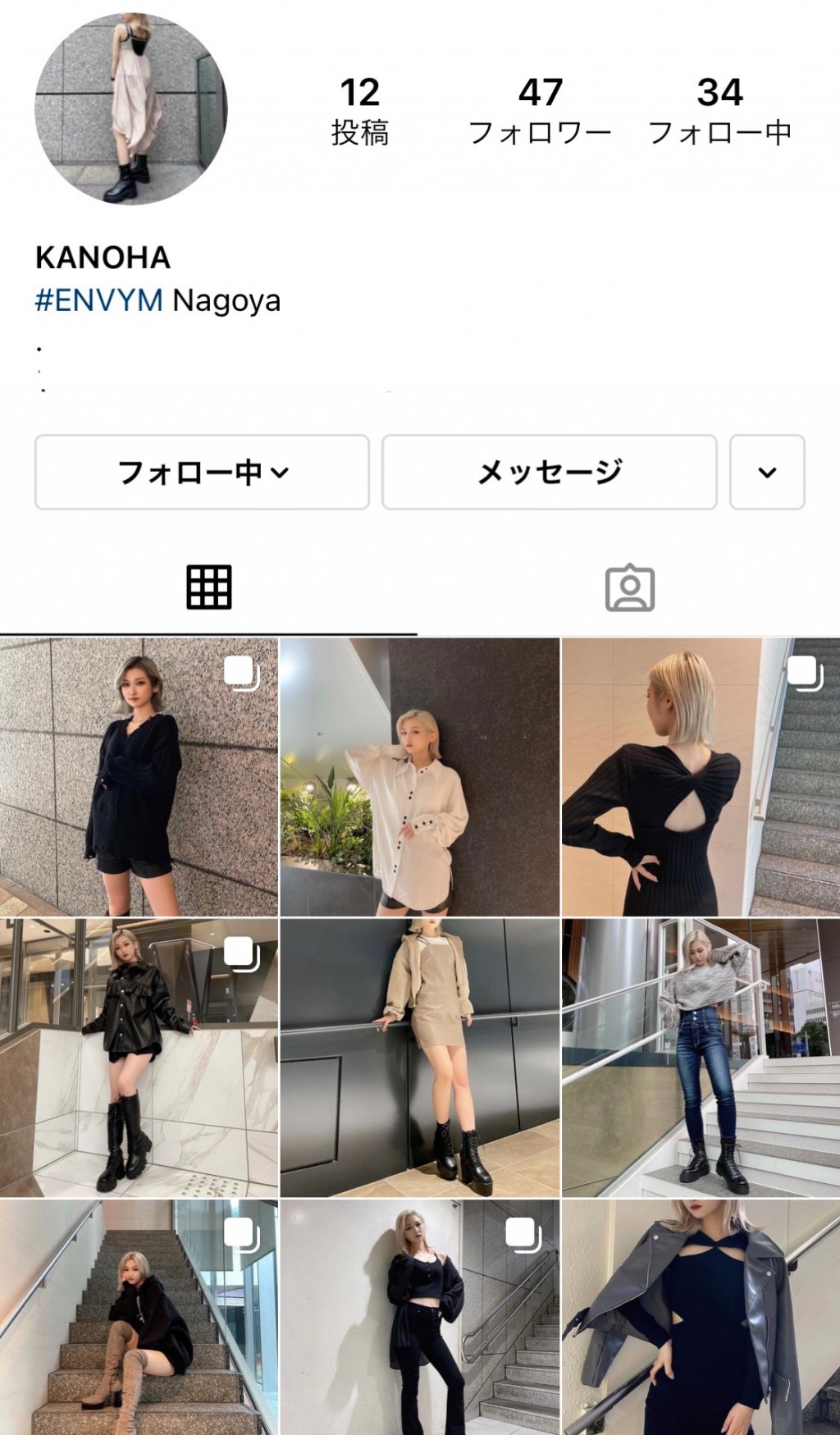Open post with black leather jacket and boots
This screenshot has width=840, height=1435.
tap(139, 1058)
